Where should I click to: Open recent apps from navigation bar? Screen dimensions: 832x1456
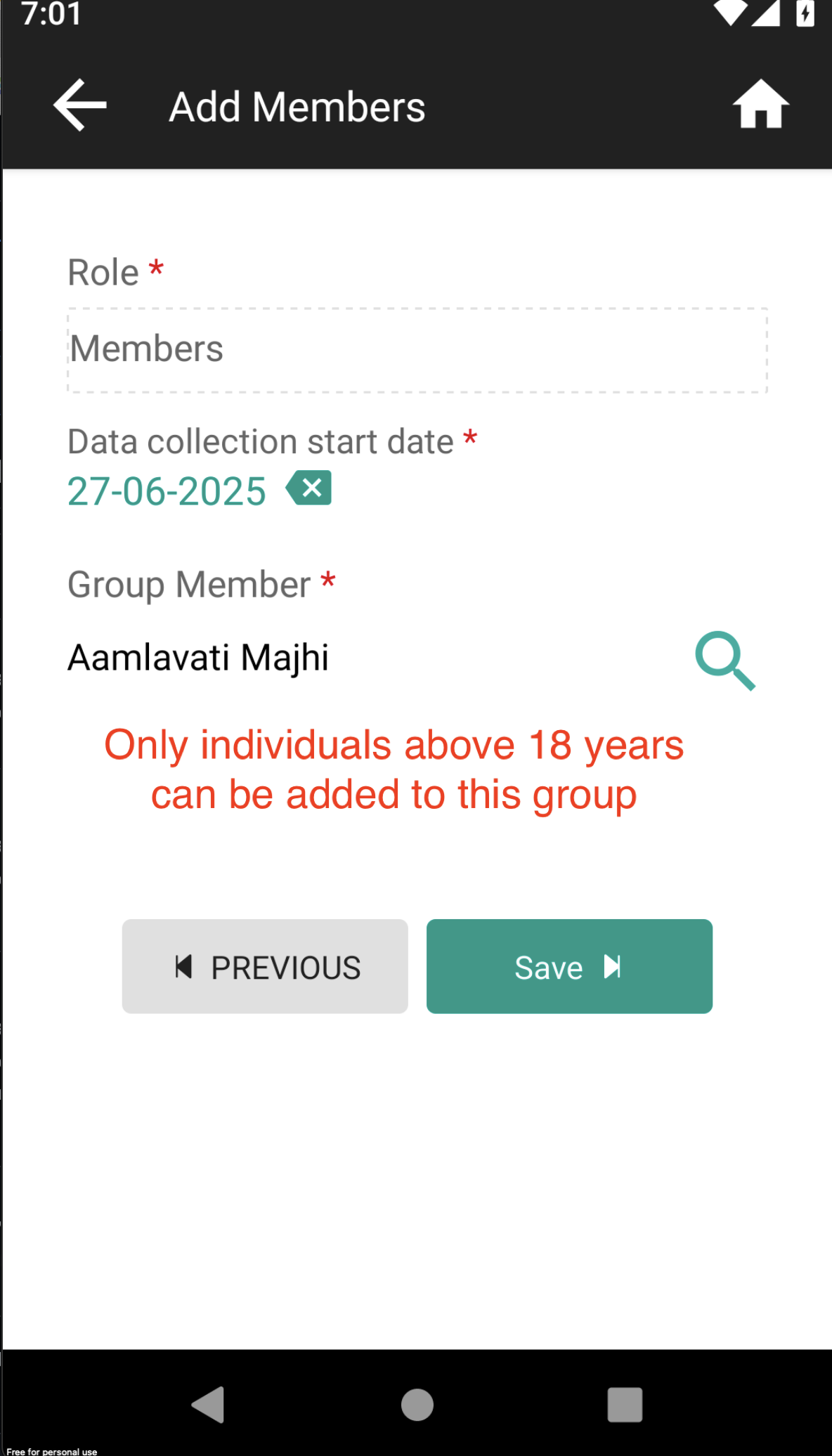625,1405
